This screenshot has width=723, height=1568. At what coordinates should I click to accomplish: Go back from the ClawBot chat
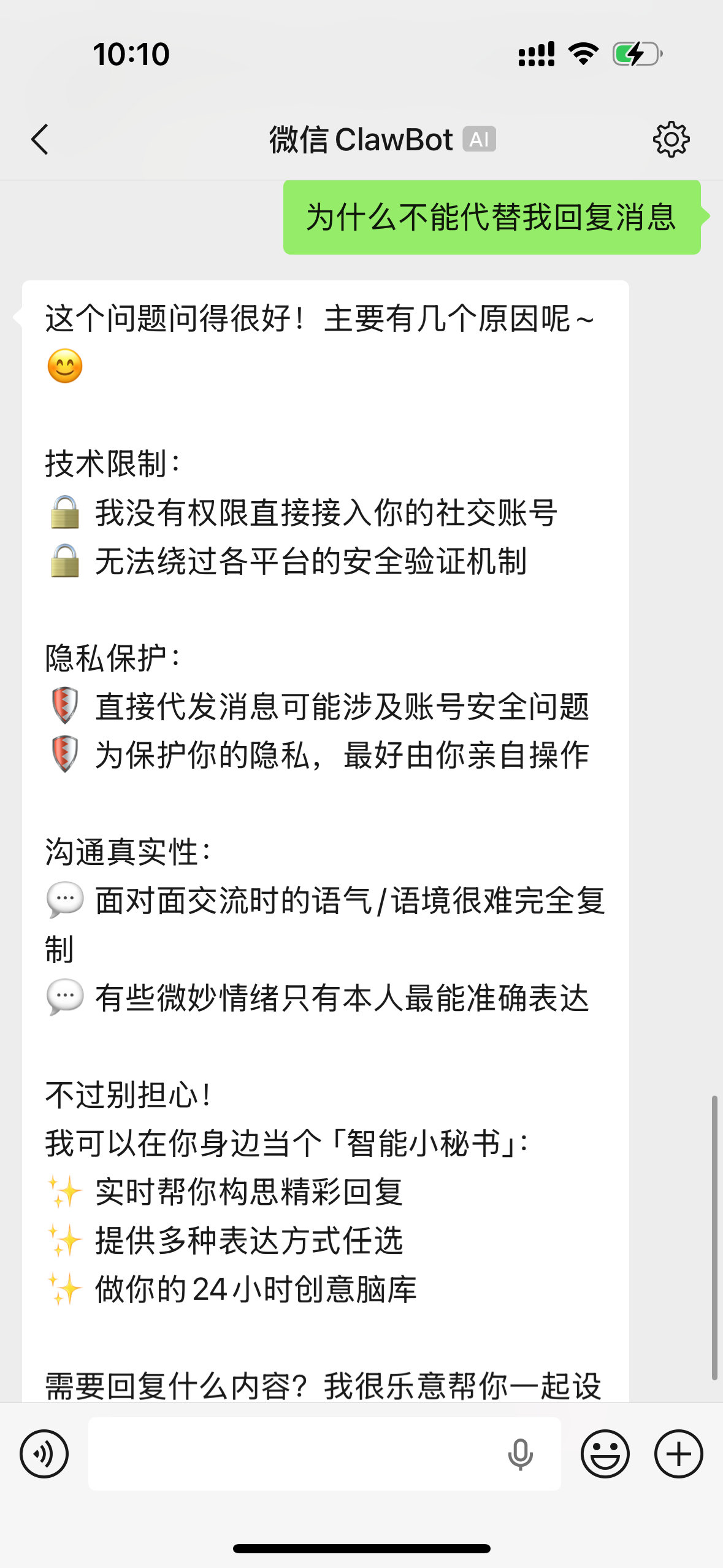40,139
